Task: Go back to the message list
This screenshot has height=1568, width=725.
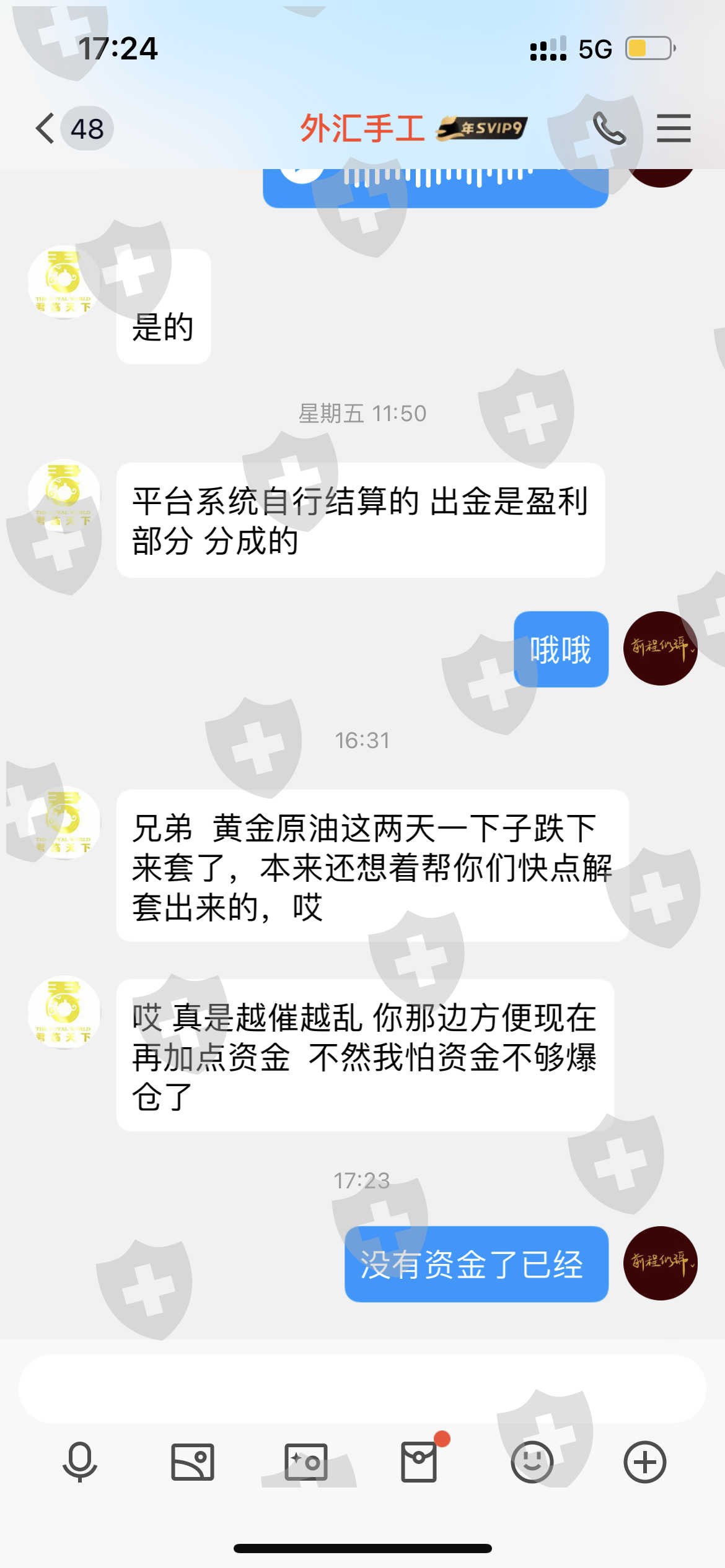Action: pyautogui.click(x=45, y=129)
